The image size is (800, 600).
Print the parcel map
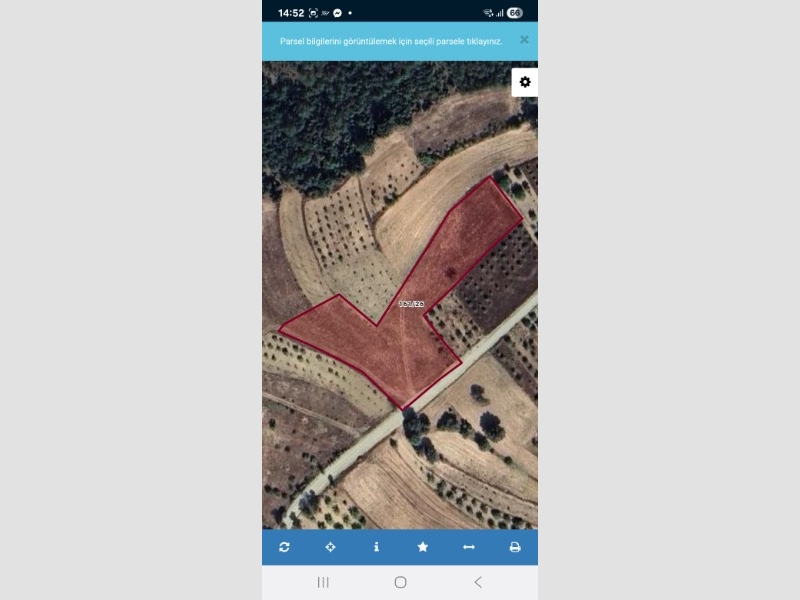click(515, 547)
